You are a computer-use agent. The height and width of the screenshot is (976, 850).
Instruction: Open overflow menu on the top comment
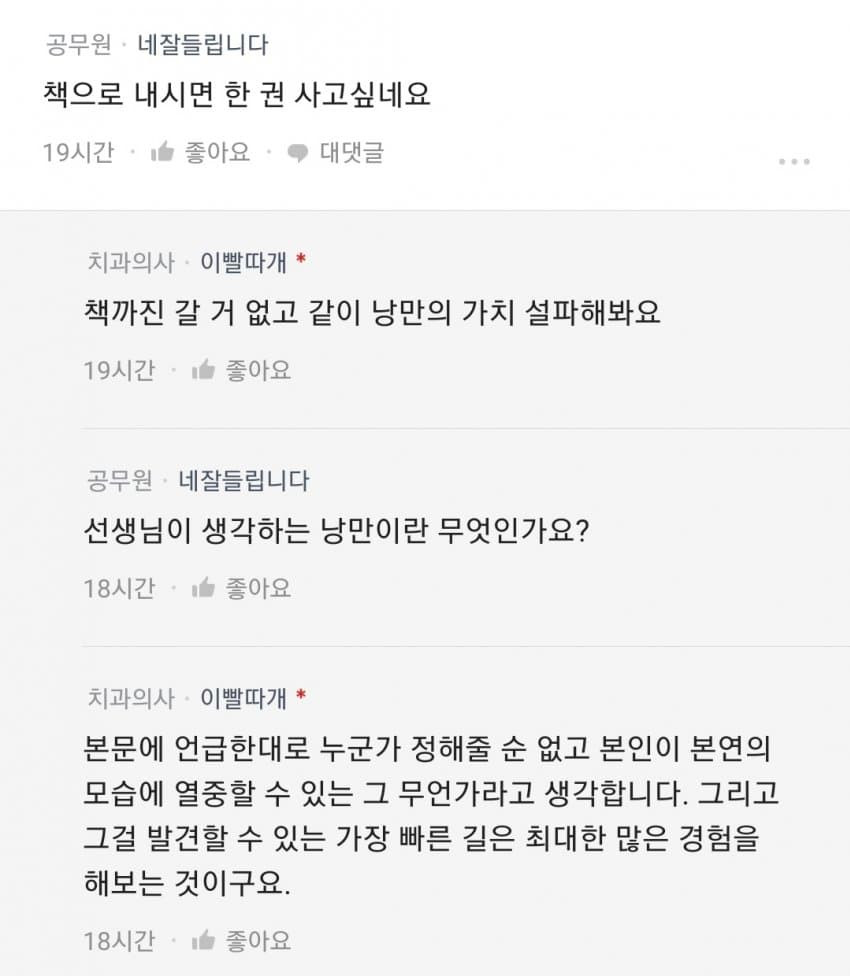pos(794,162)
